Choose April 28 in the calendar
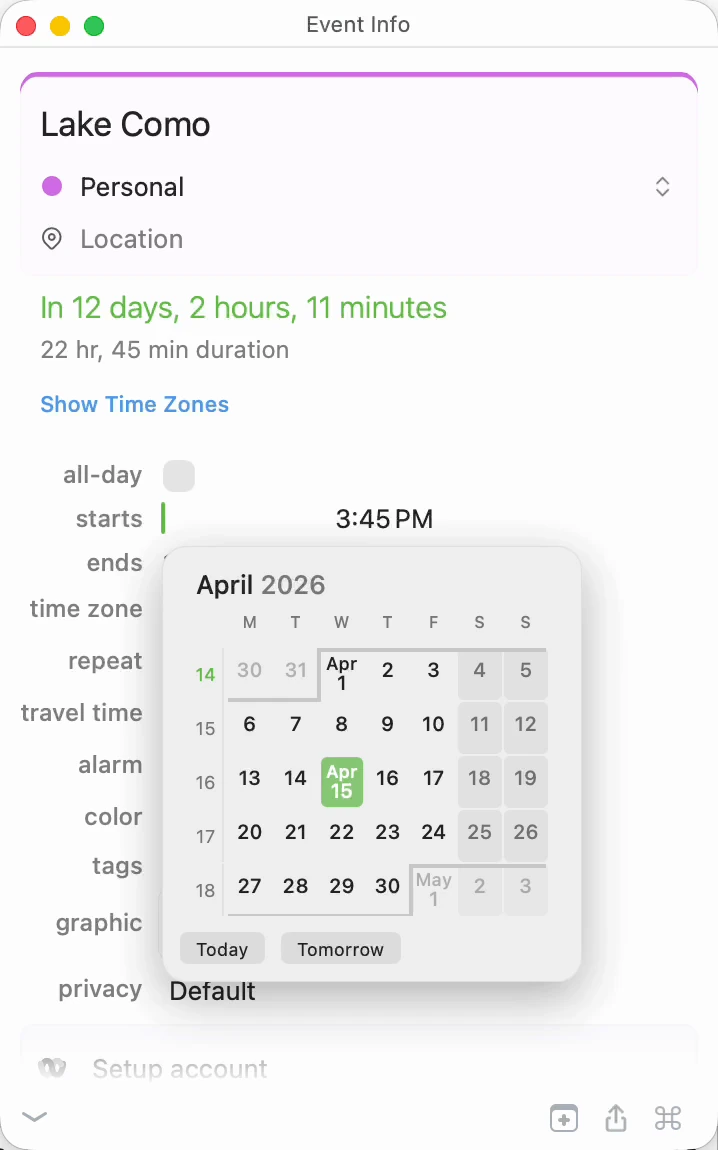This screenshot has height=1150, width=718. coord(295,886)
